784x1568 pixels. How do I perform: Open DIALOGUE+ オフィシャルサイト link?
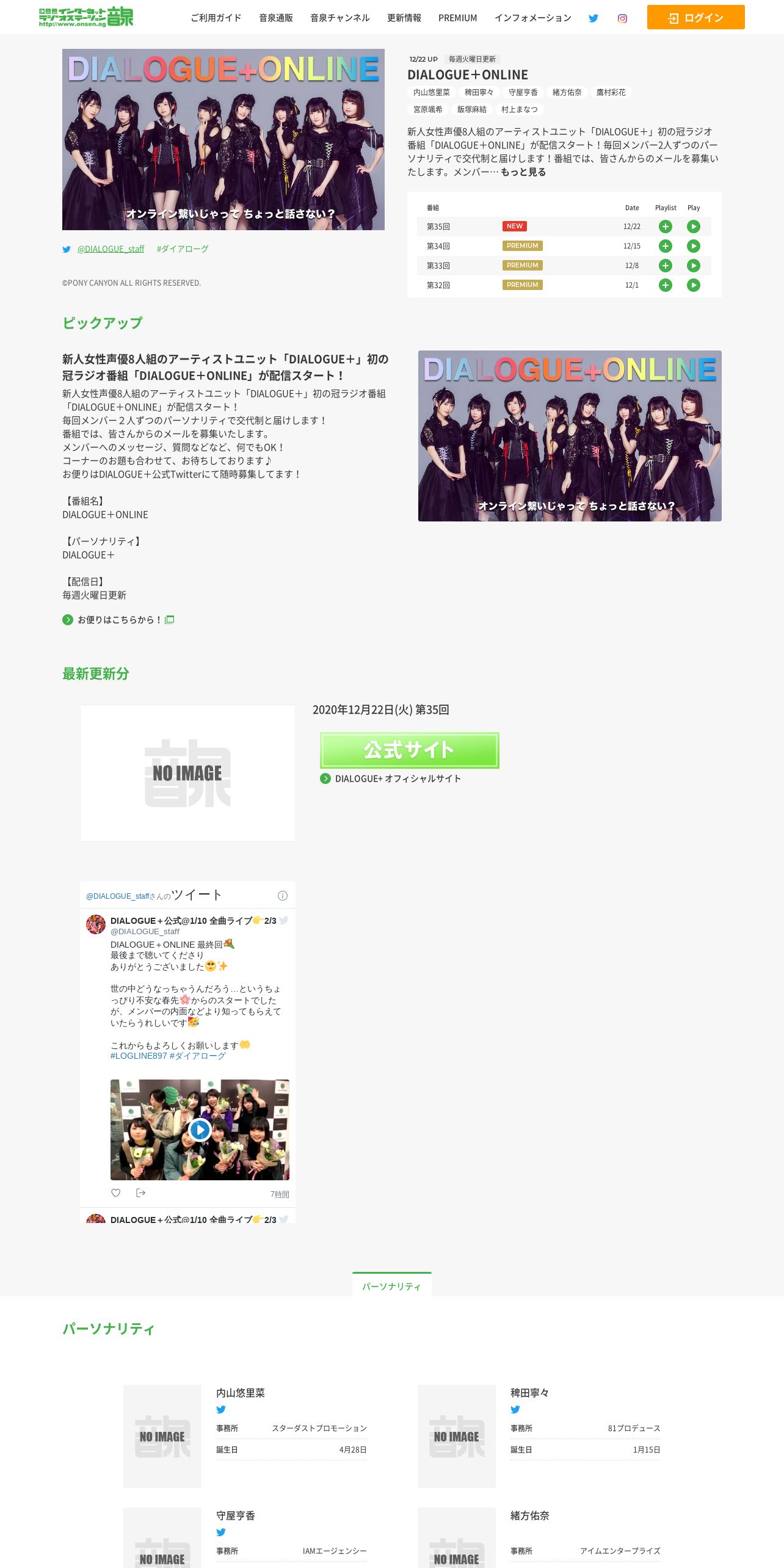coord(397,779)
